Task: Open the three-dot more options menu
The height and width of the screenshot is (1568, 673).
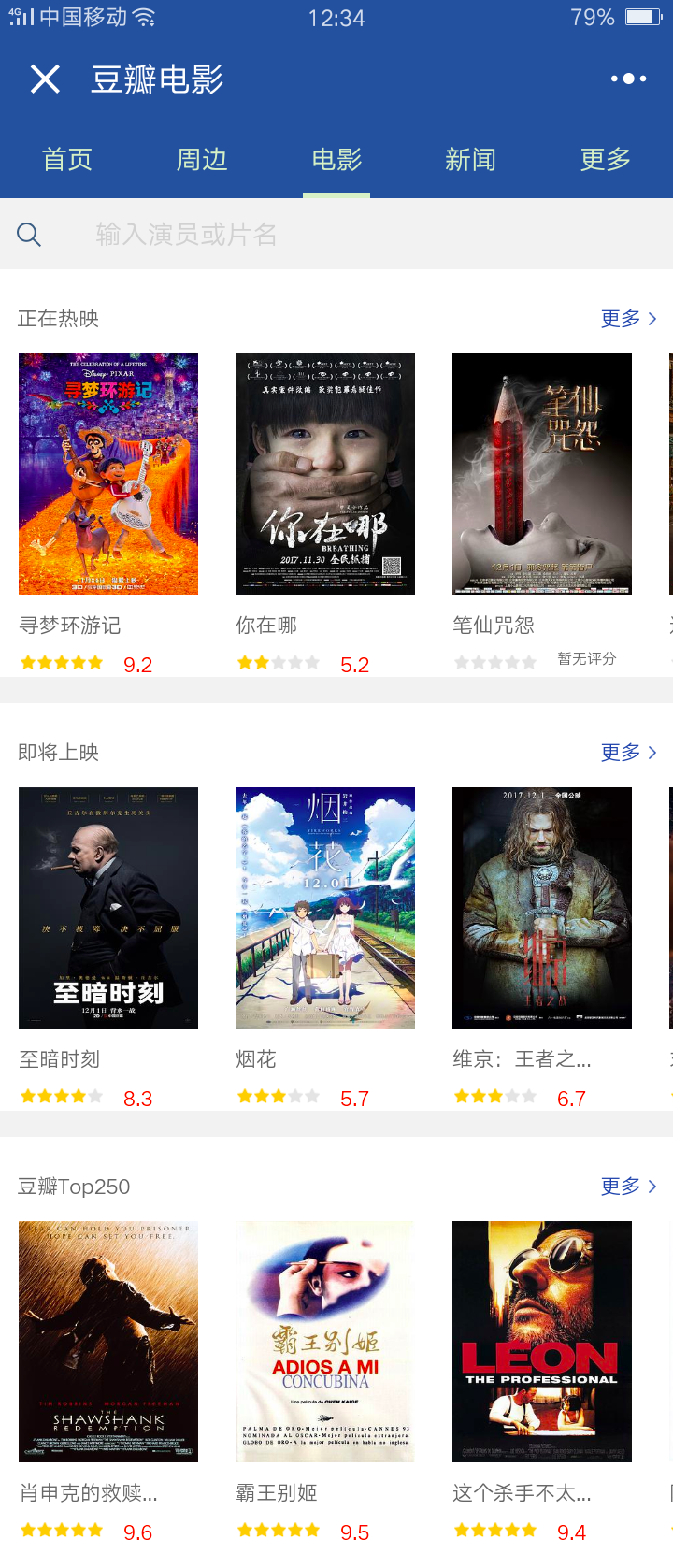Action: point(628,79)
